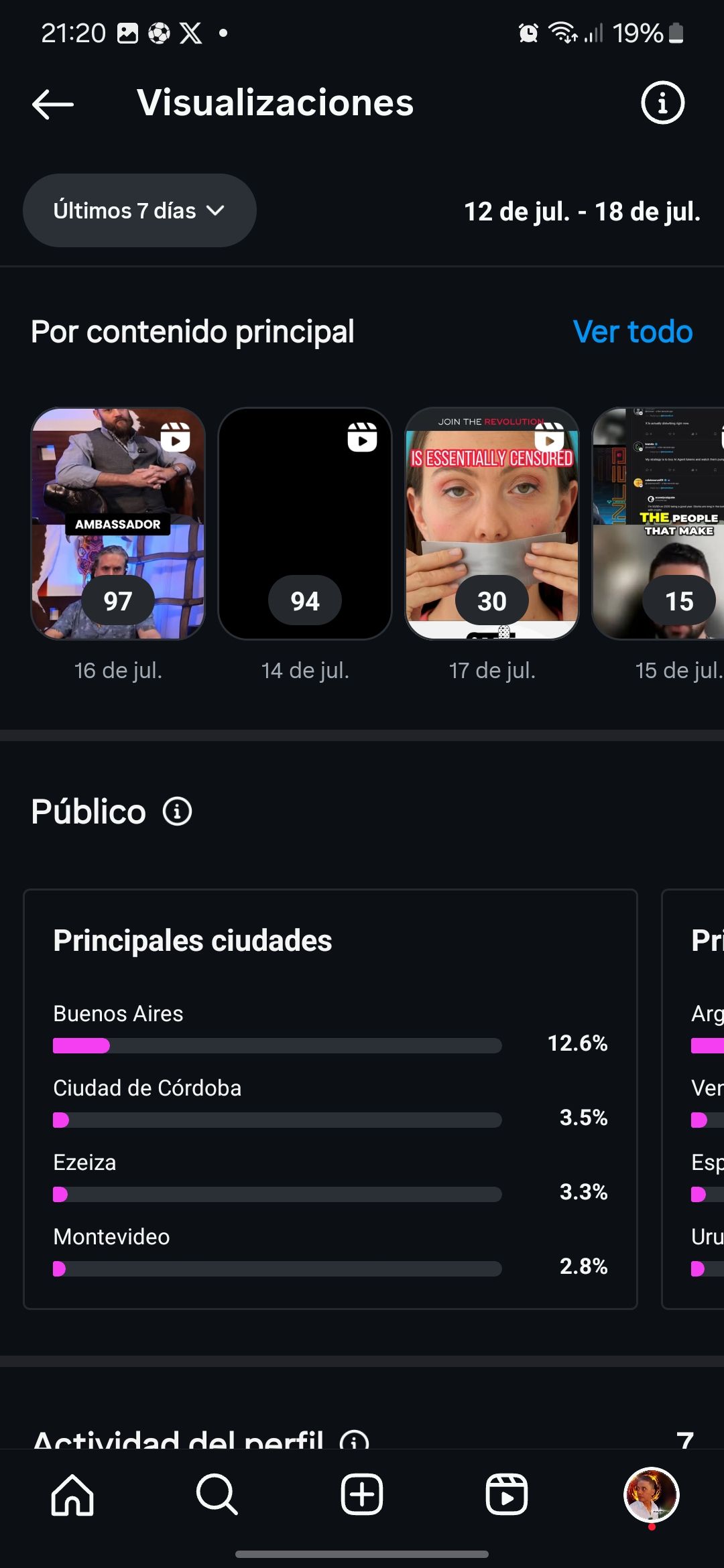Expand the Últimos 7 días date filter
The height and width of the screenshot is (1568, 724).
139,210
